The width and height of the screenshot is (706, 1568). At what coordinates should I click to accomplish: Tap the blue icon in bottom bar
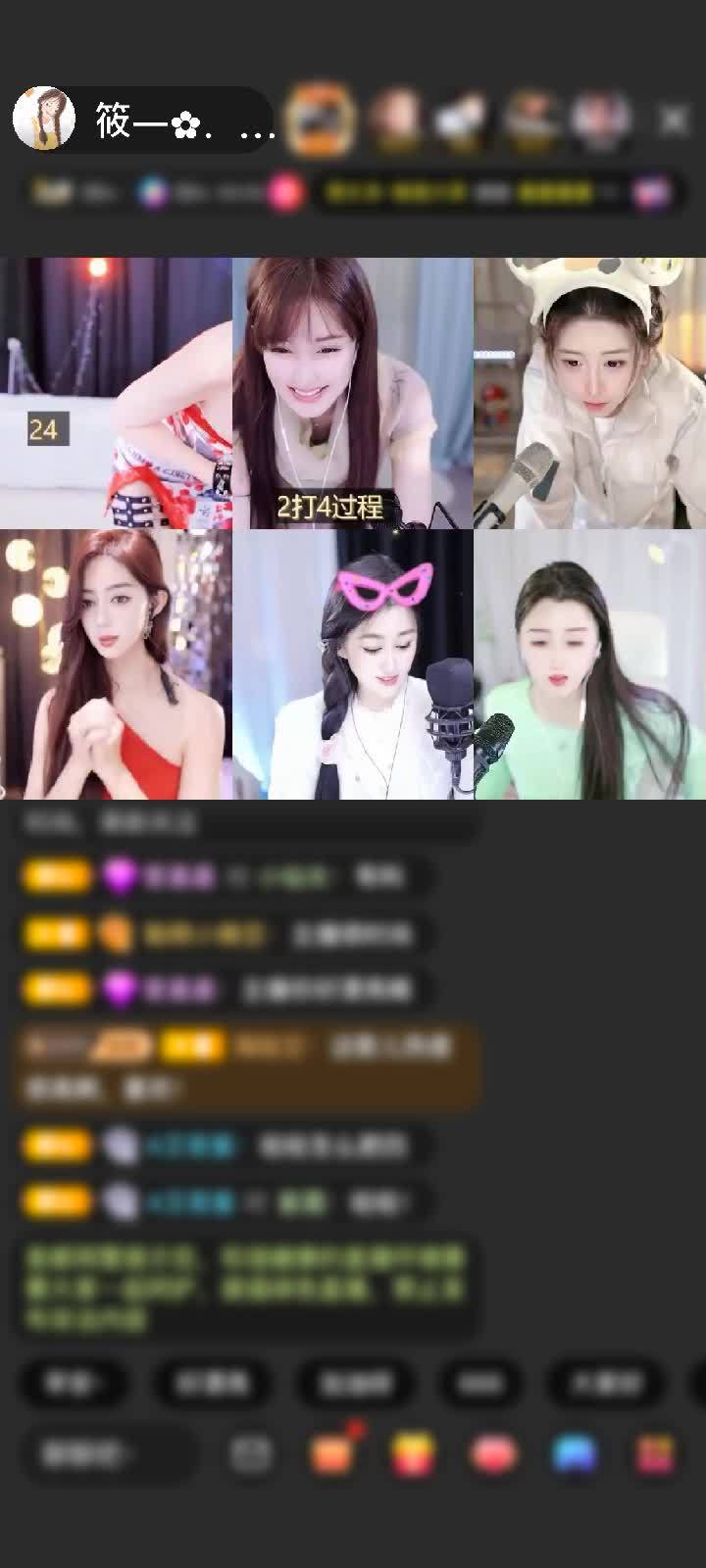click(575, 1454)
